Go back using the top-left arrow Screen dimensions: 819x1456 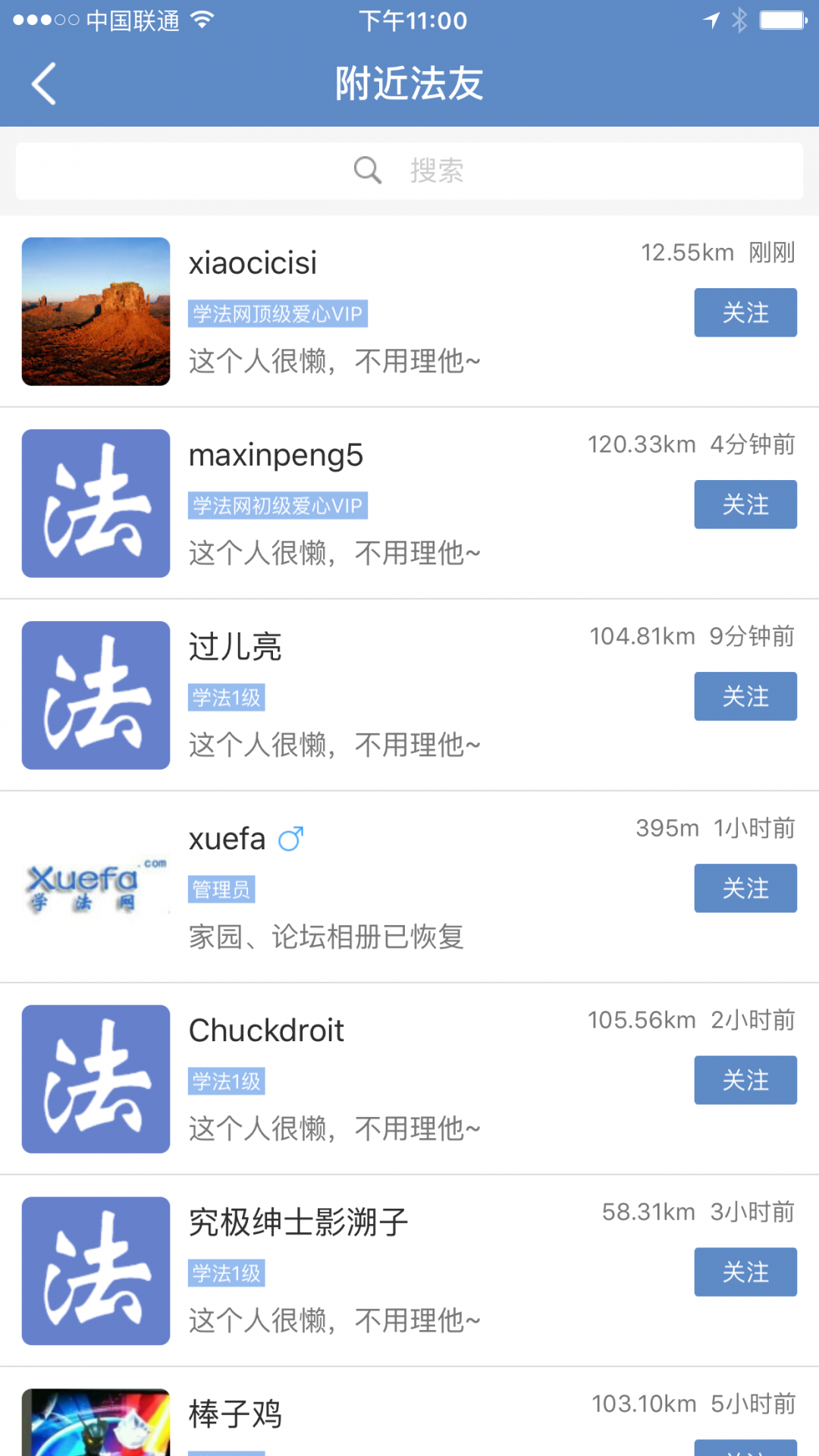tap(44, 83)
